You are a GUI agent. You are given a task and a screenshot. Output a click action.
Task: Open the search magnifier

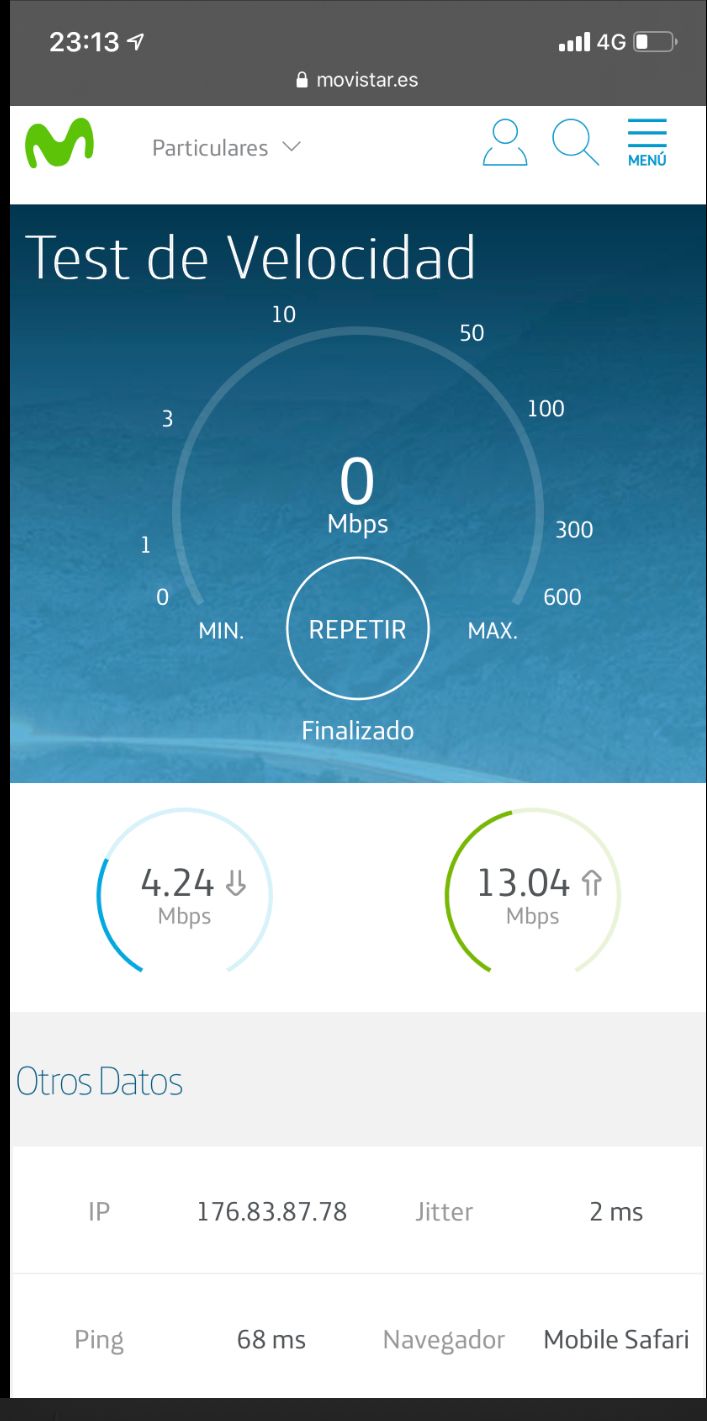pyautogui.click(x=575, y=142)
